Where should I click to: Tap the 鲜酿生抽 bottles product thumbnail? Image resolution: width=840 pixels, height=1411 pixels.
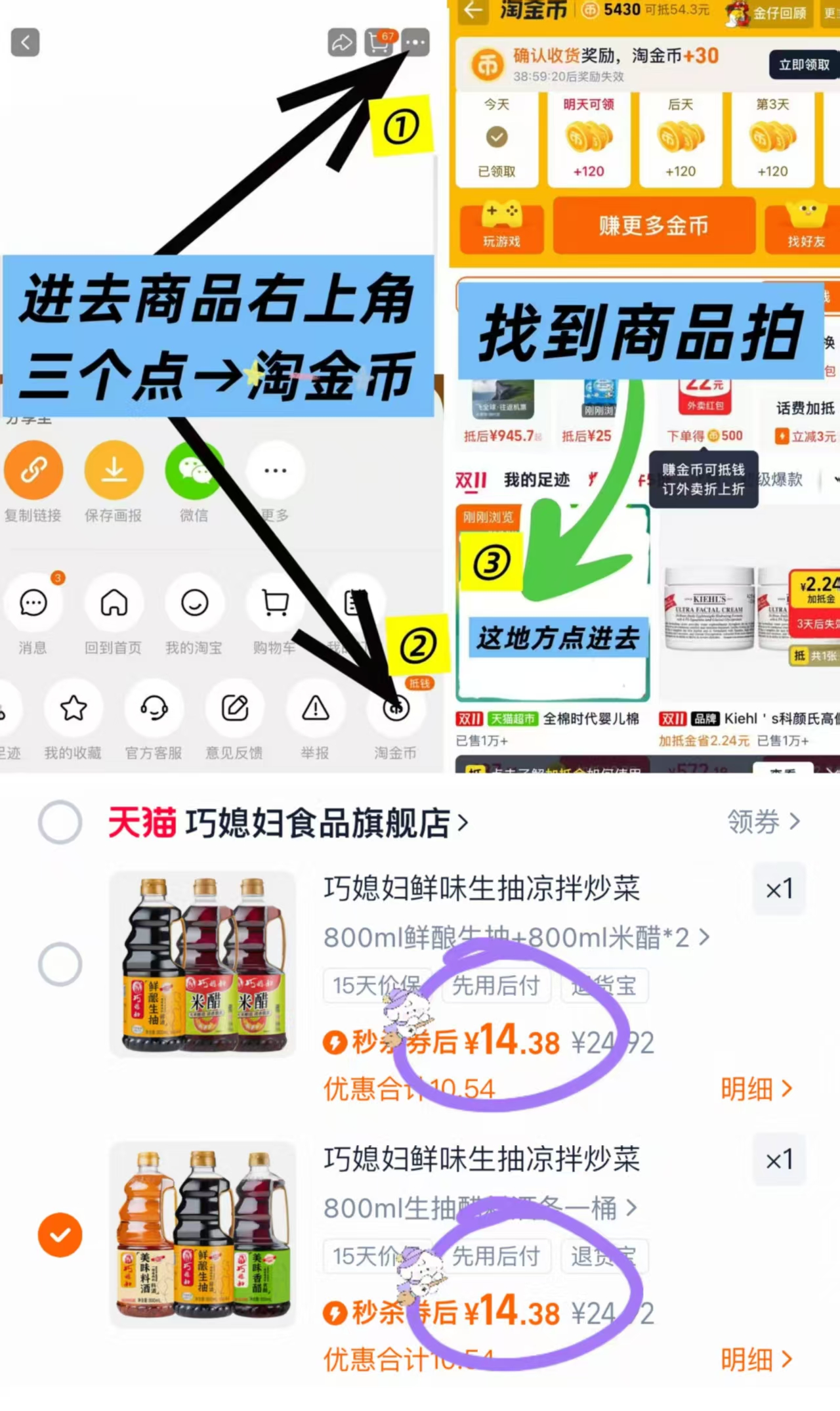tap(202, 964)
